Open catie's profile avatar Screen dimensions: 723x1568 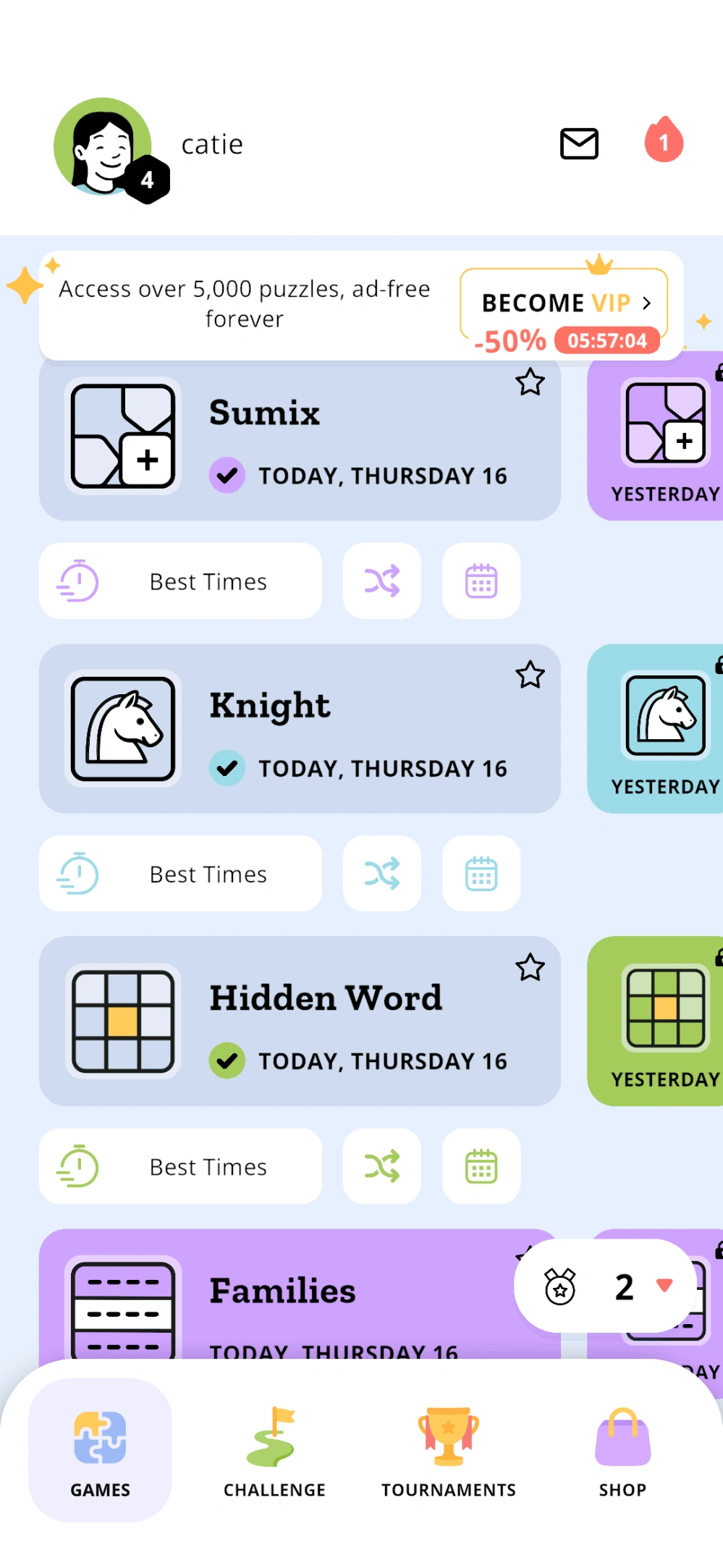tap(103, 147)
